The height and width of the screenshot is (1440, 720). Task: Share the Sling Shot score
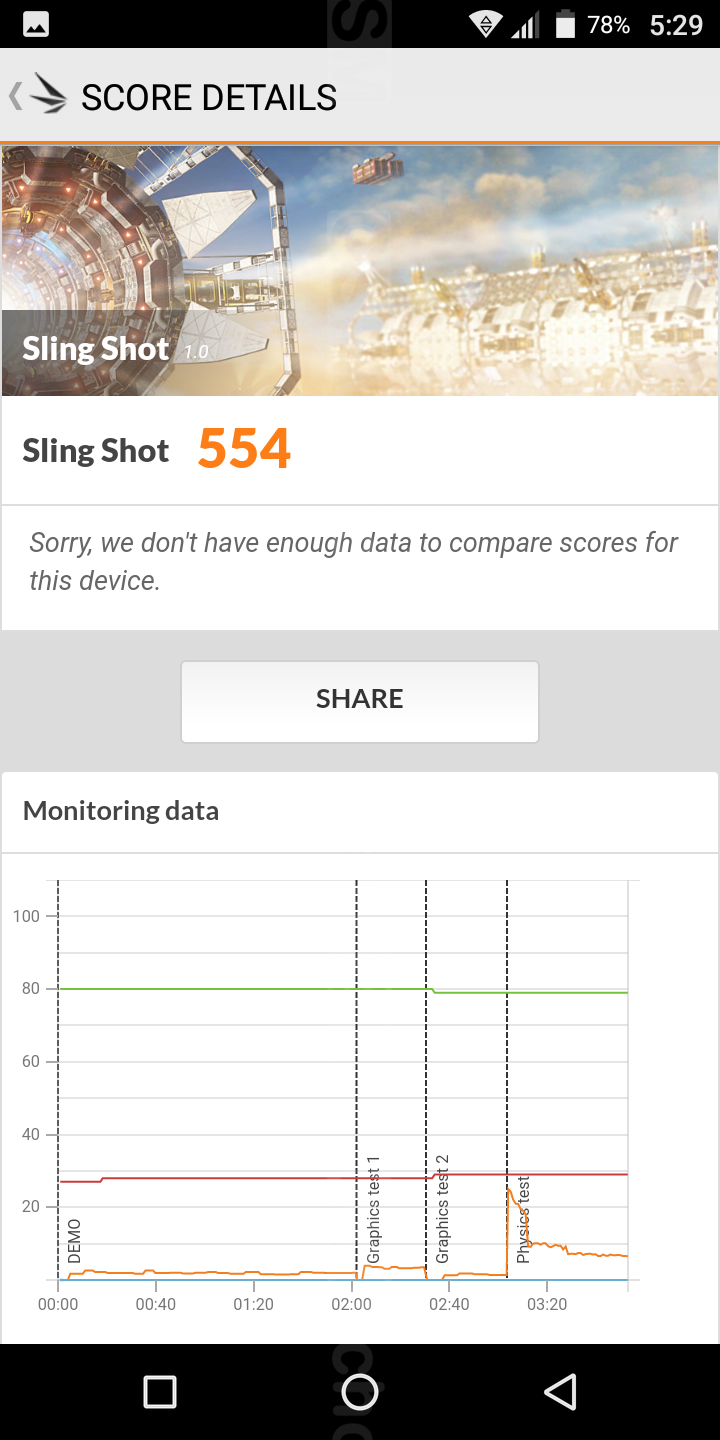pyautogui.click(x=360, y=700)
